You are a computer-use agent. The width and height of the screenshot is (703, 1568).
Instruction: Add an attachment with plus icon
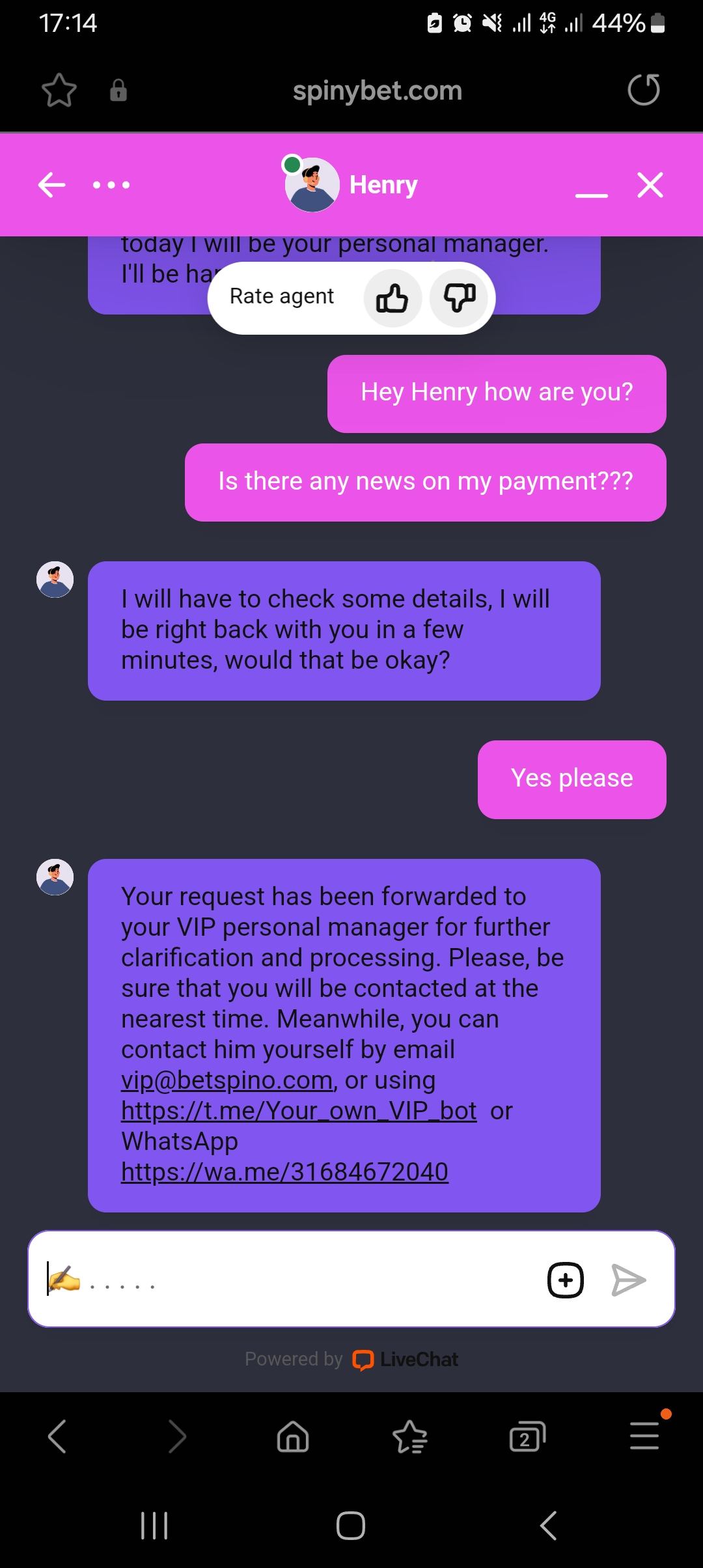(566, 1280)
